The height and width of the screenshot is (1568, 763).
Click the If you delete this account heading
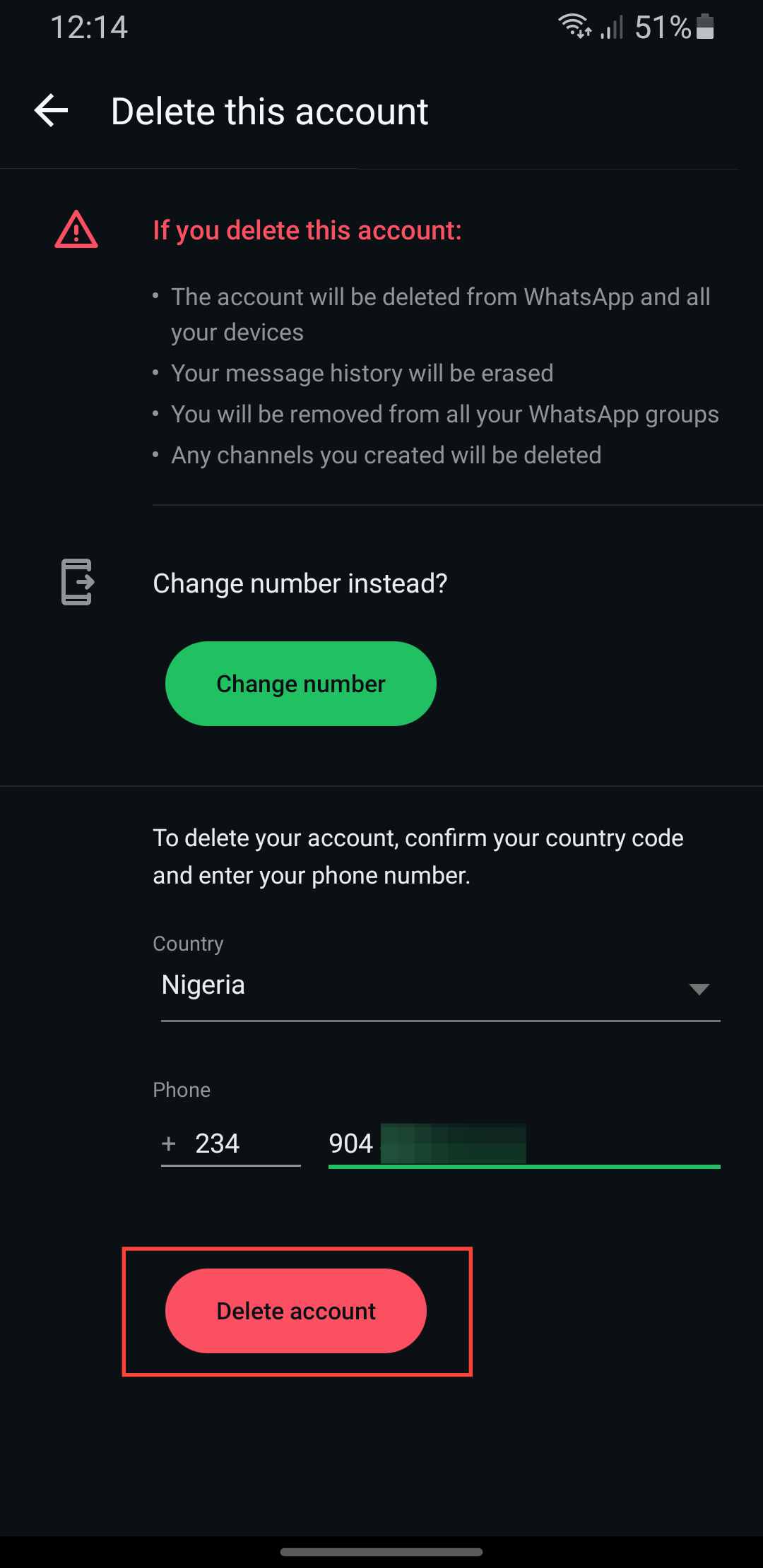307,230
